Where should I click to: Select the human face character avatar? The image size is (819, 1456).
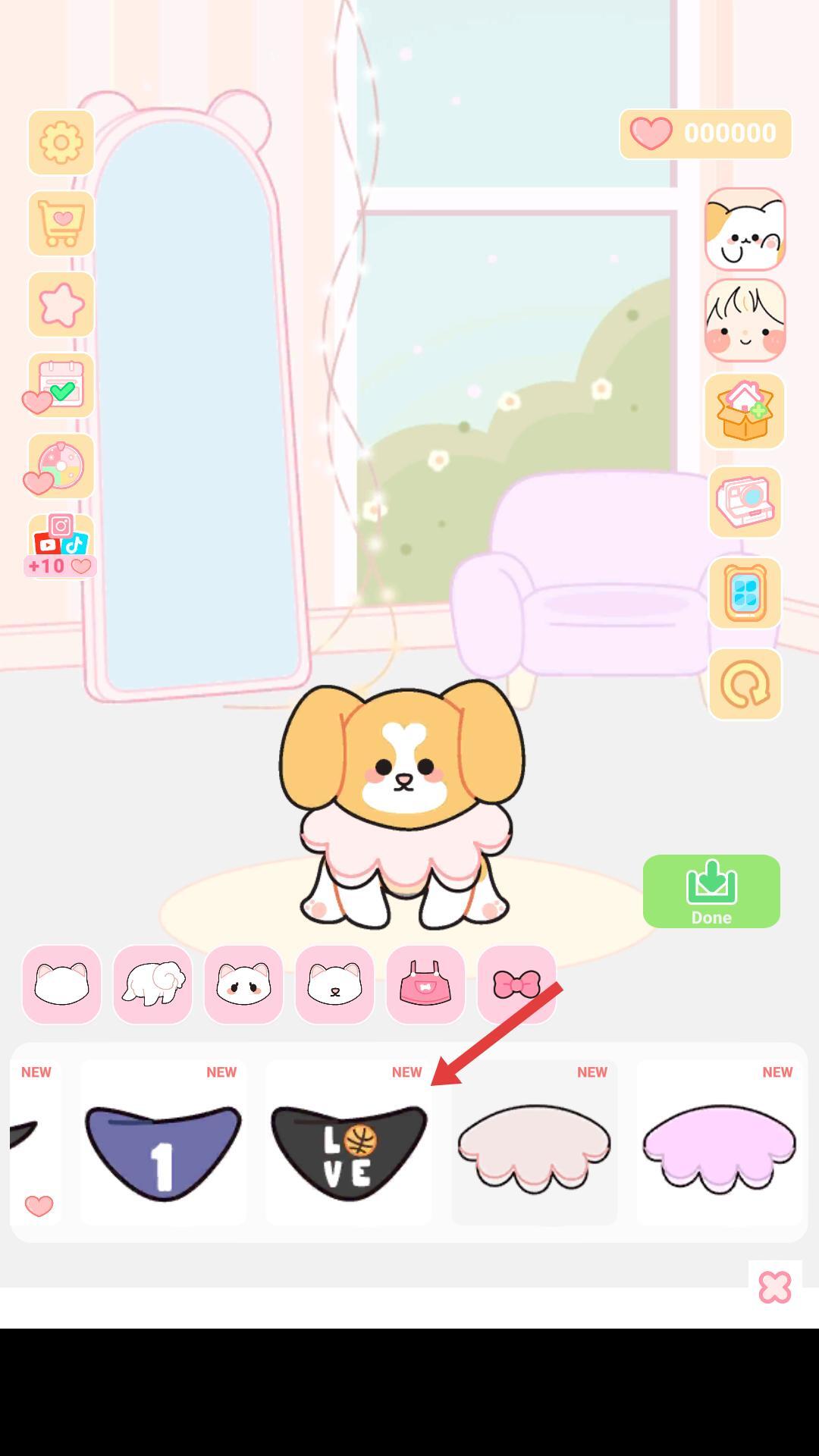(x=745, y=320)
